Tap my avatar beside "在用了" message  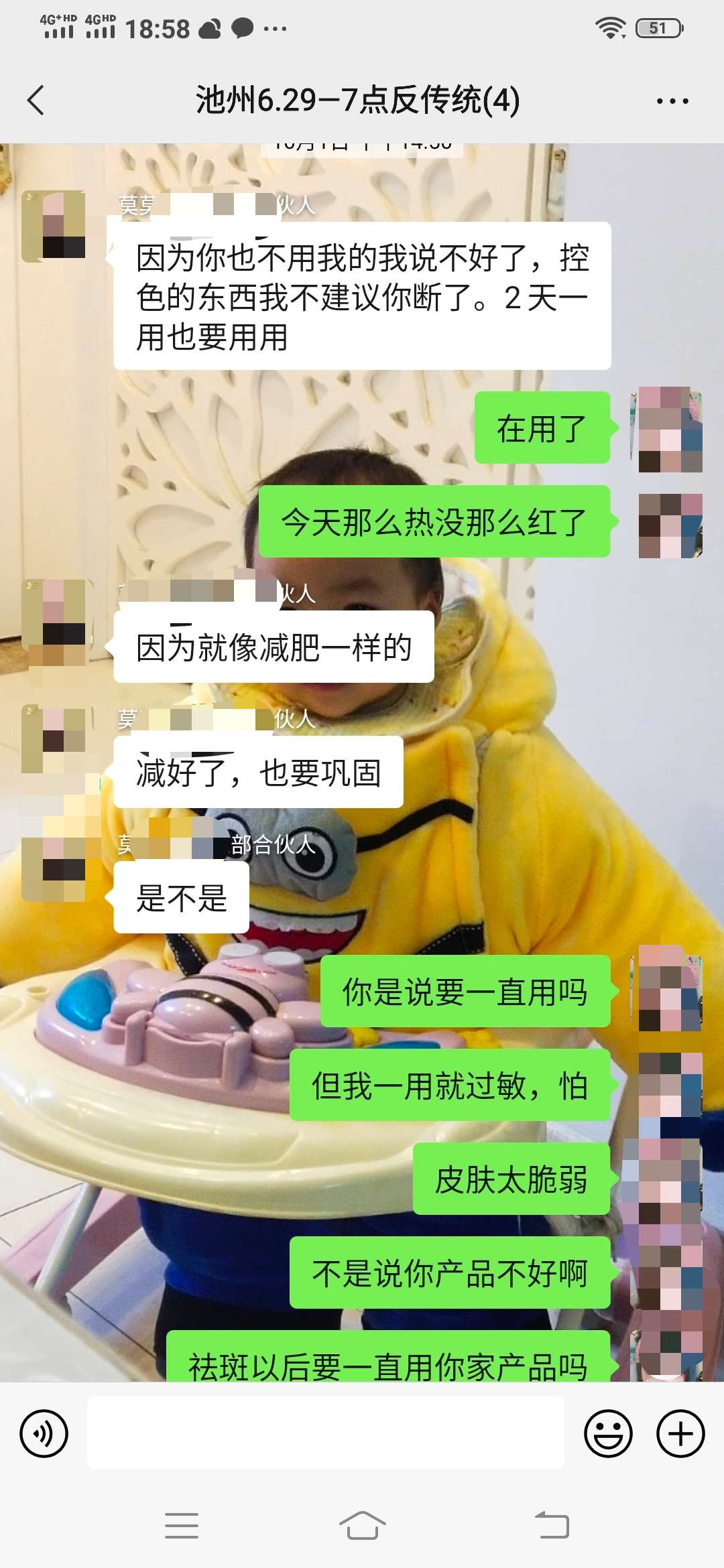tap(669, 430)
